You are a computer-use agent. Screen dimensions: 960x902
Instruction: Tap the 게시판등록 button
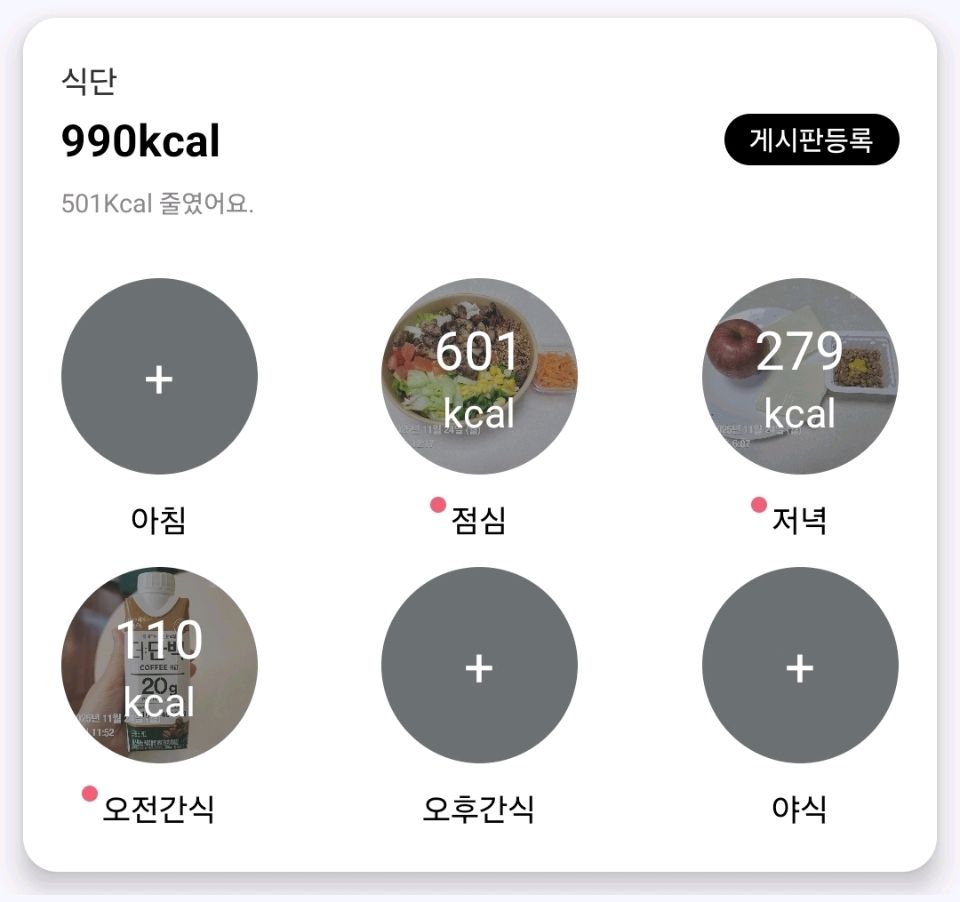point(811,140)
